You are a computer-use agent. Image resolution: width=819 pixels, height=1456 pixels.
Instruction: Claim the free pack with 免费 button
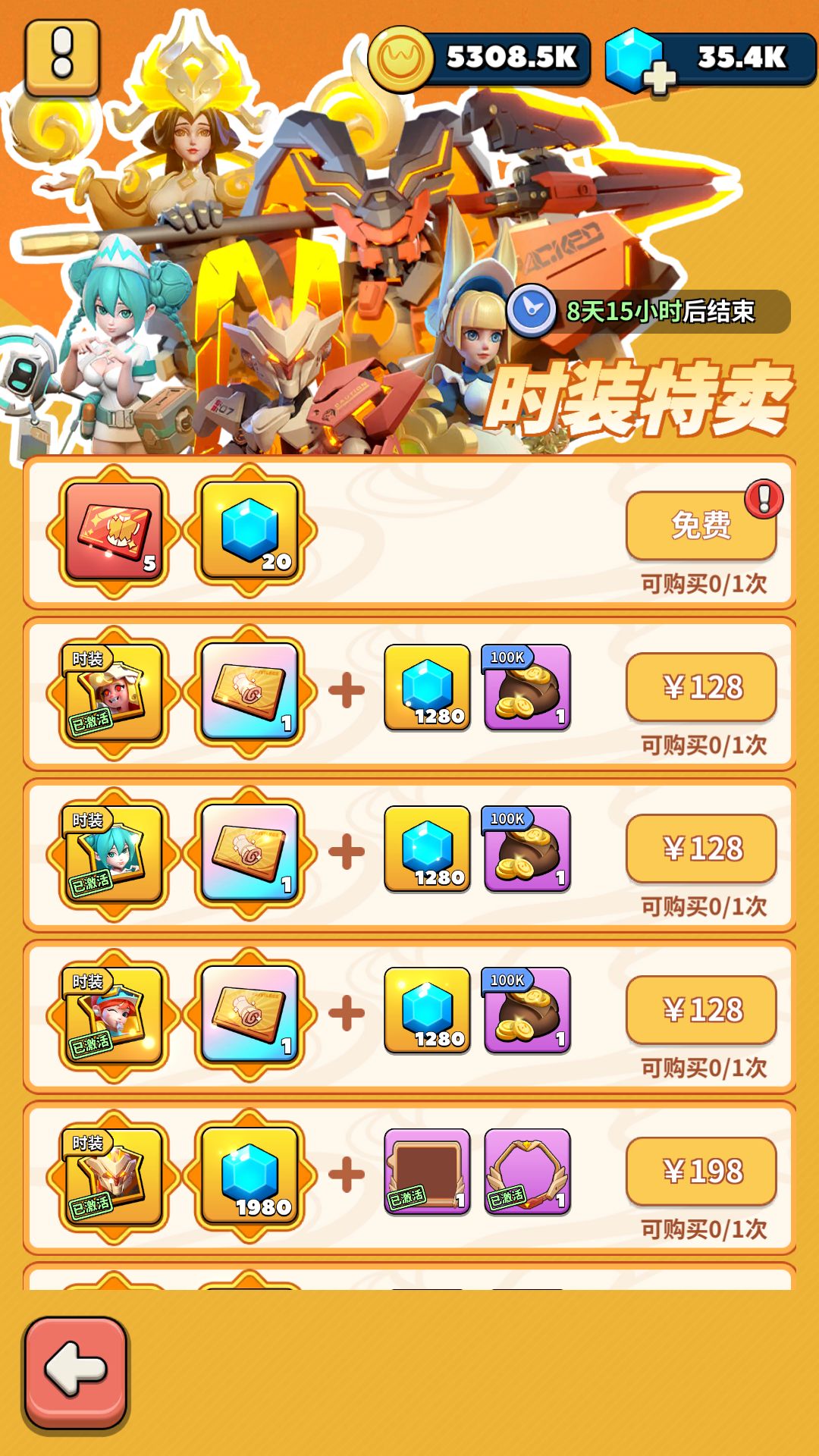[701, 525]
